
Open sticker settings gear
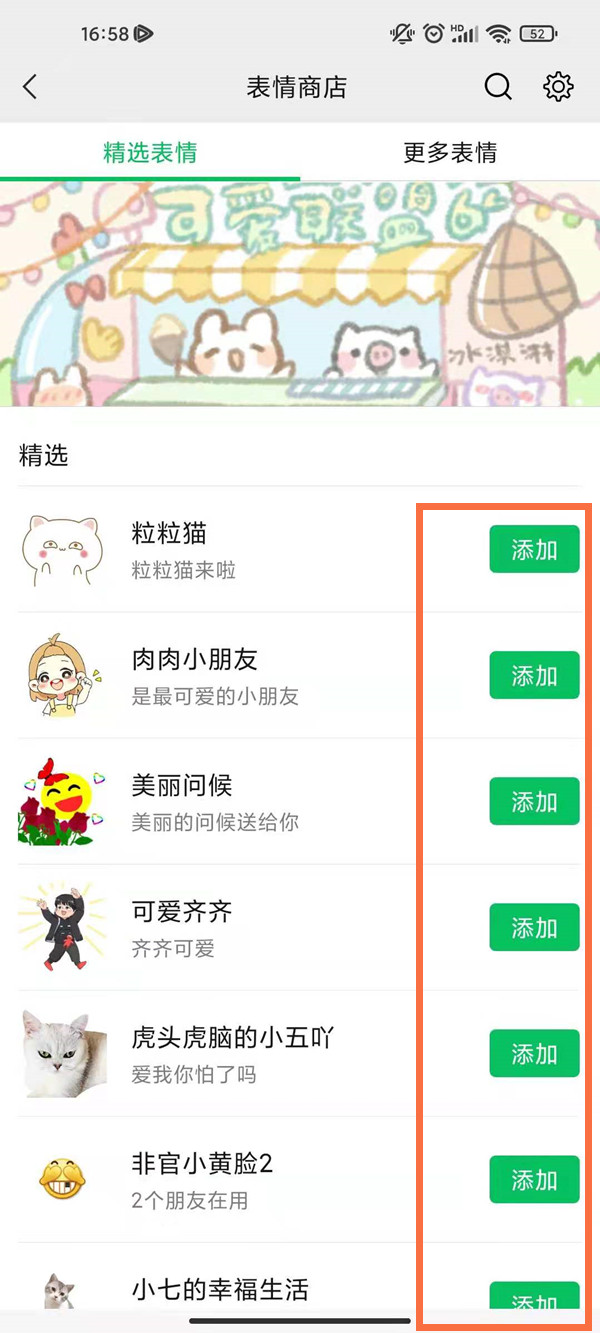click(558, 87)
